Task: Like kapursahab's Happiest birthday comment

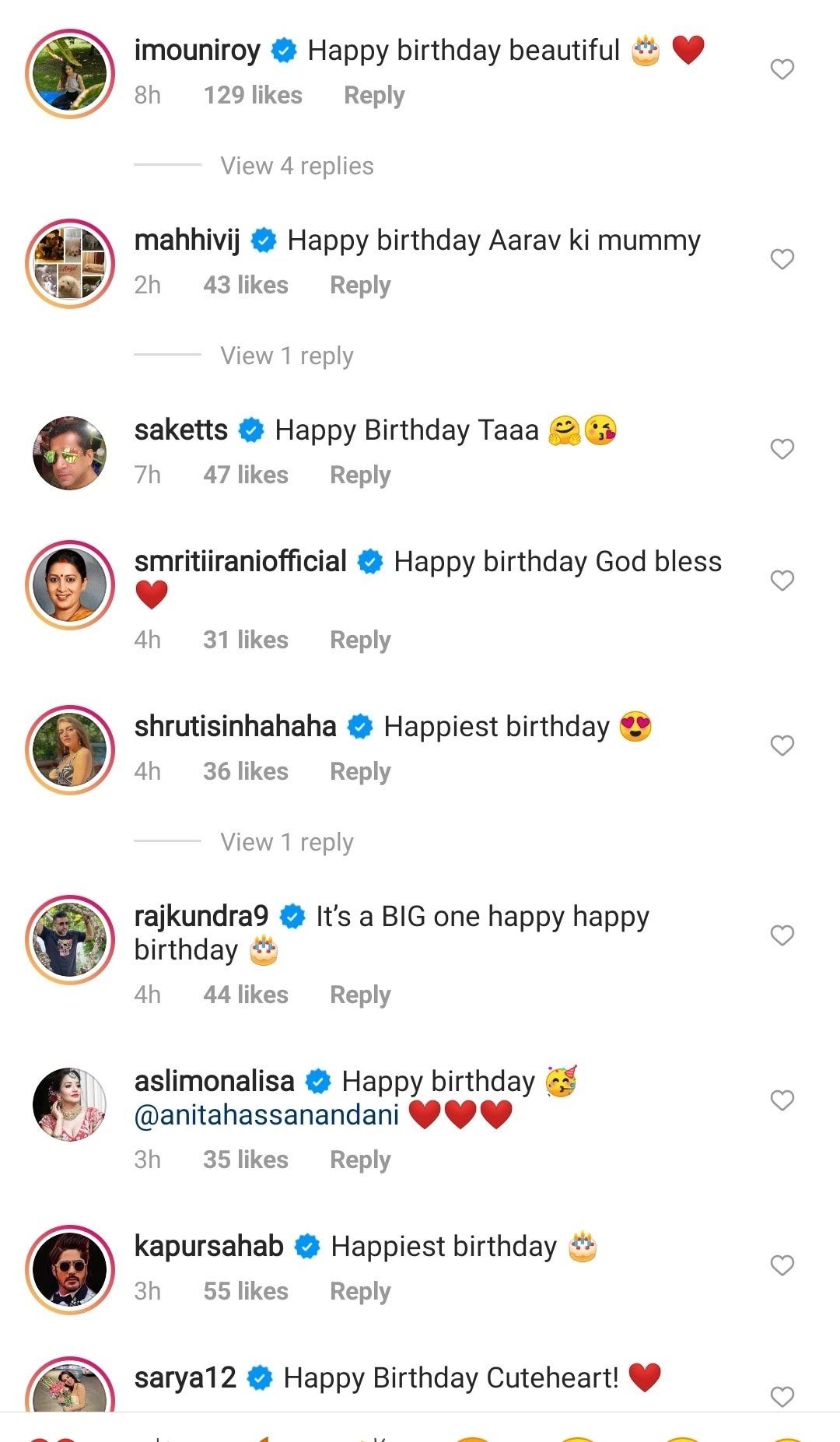Action: 782,1265
